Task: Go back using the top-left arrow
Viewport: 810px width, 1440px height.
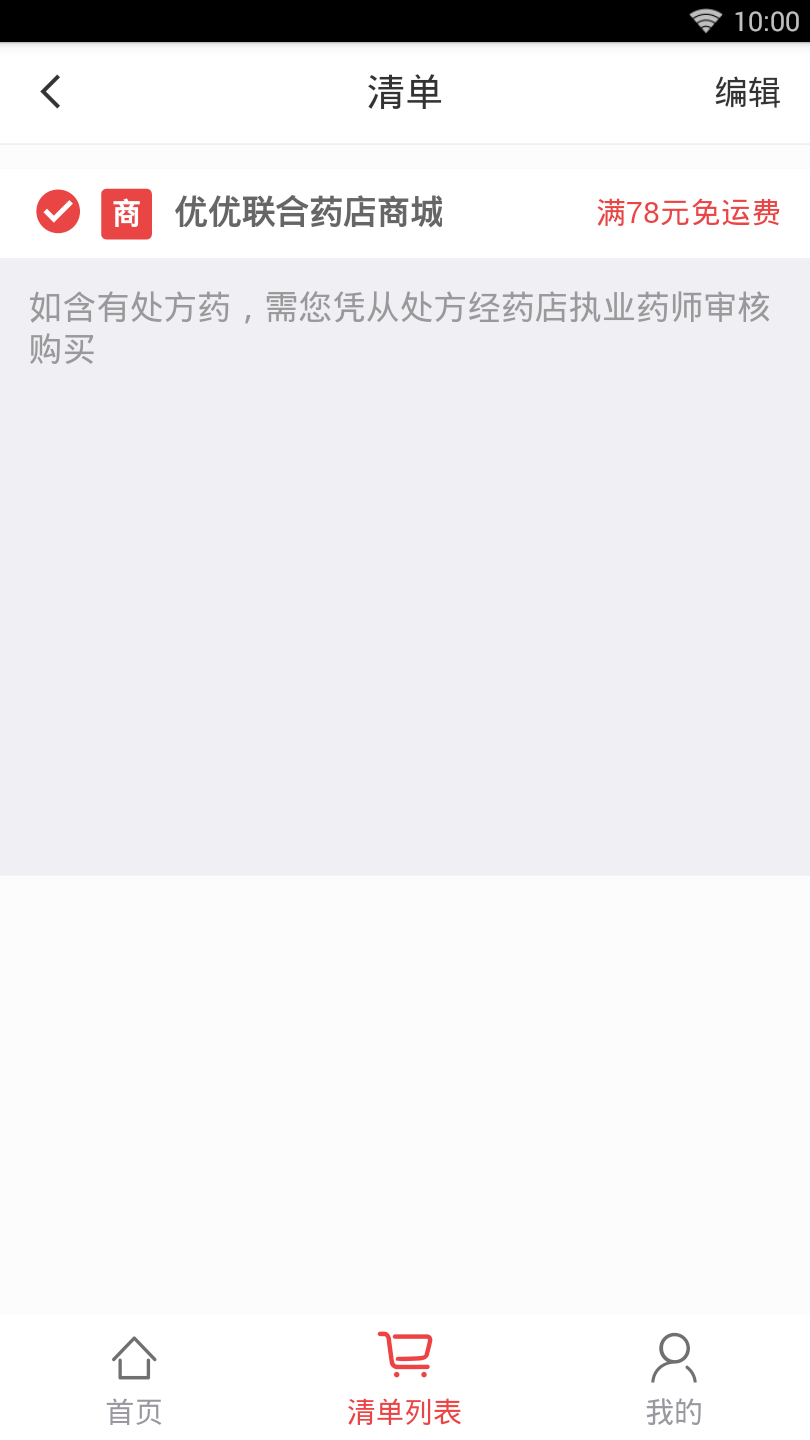Action: (x=51, y=92)
